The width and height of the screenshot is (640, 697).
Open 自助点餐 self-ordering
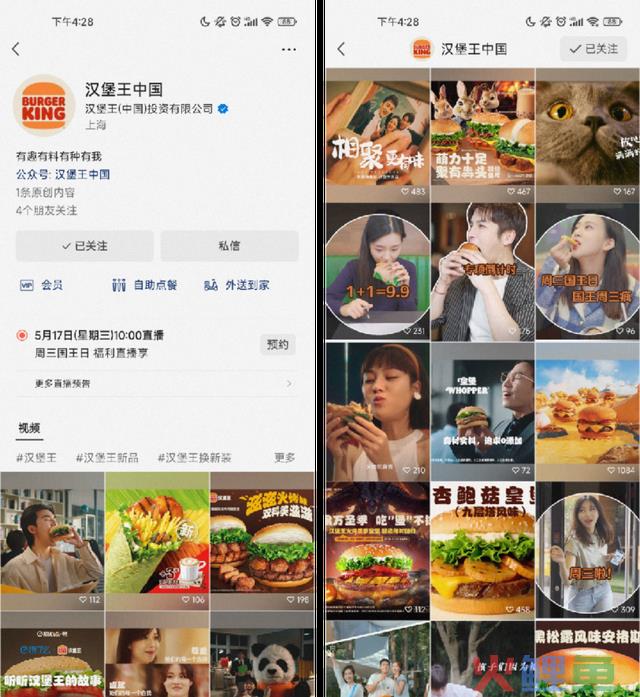145,285
